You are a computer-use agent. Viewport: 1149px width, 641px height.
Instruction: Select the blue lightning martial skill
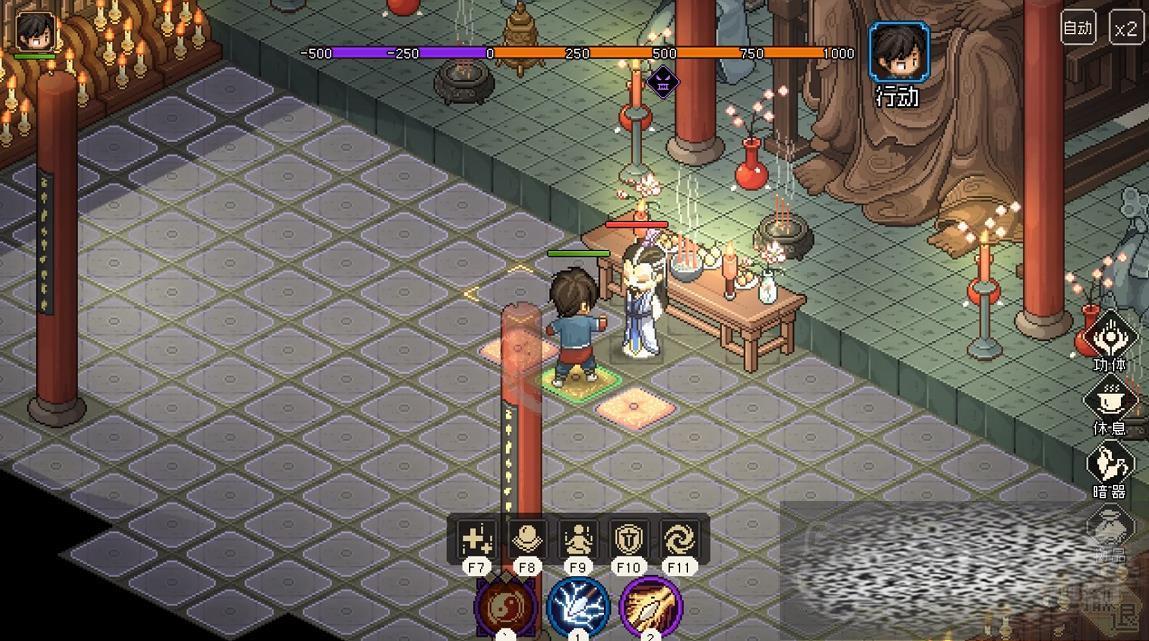pyautogui.click(x=579, y=607)
